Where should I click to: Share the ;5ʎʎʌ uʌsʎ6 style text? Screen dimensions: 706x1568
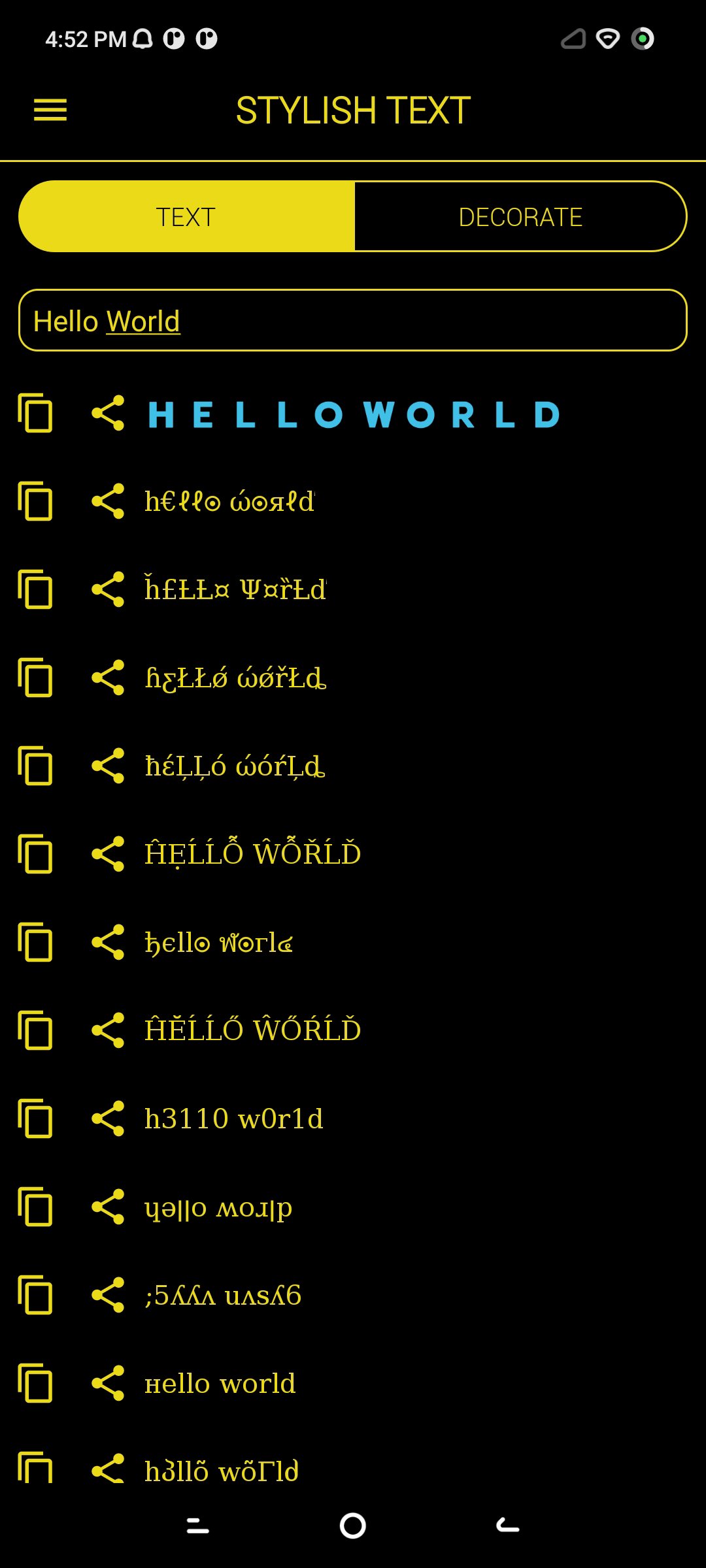(108, 1295)
